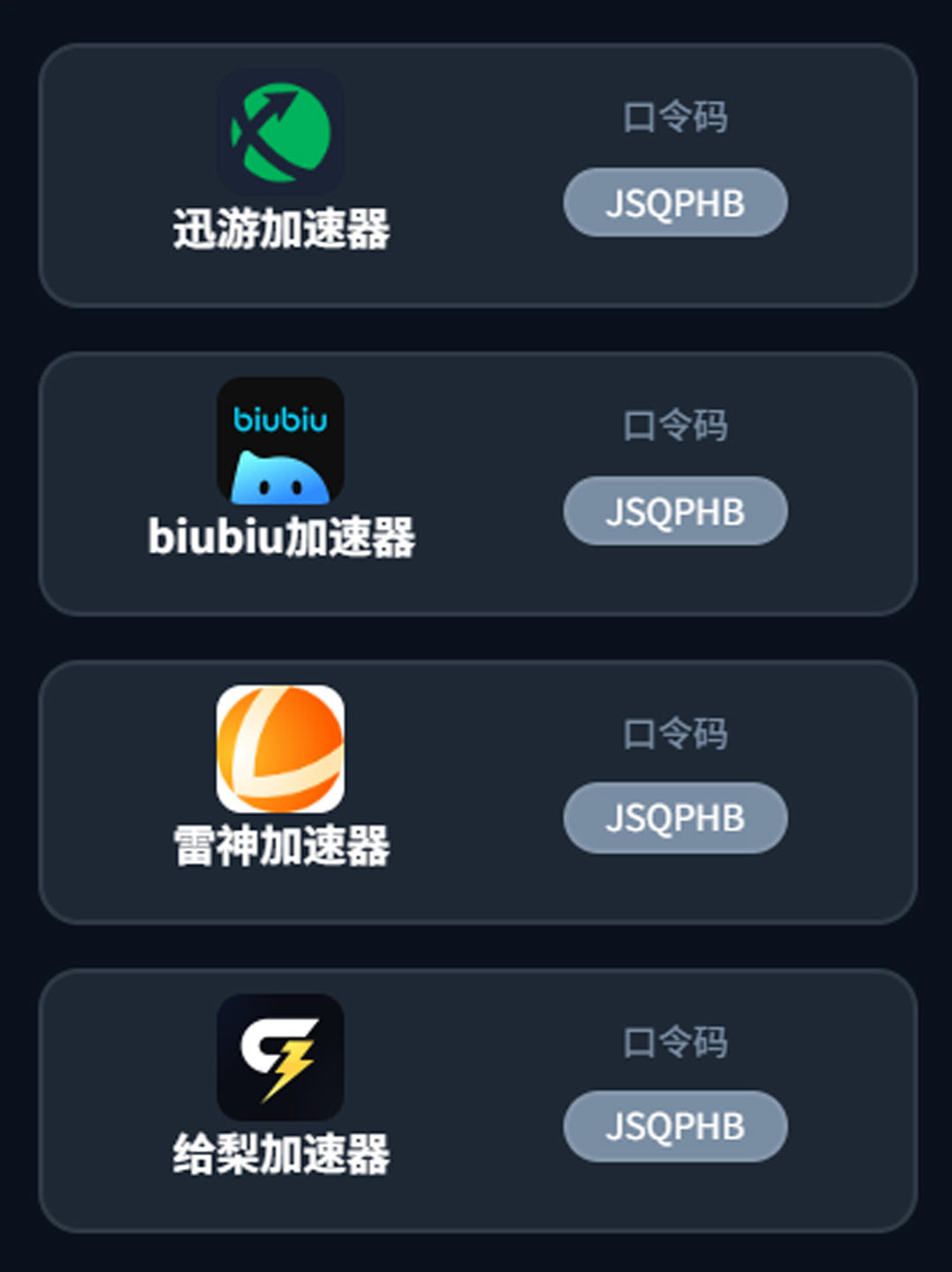Click the JSQPHB code next to 迅游加速器
Screen dimensions: 952x1272
tap(674, 203)
